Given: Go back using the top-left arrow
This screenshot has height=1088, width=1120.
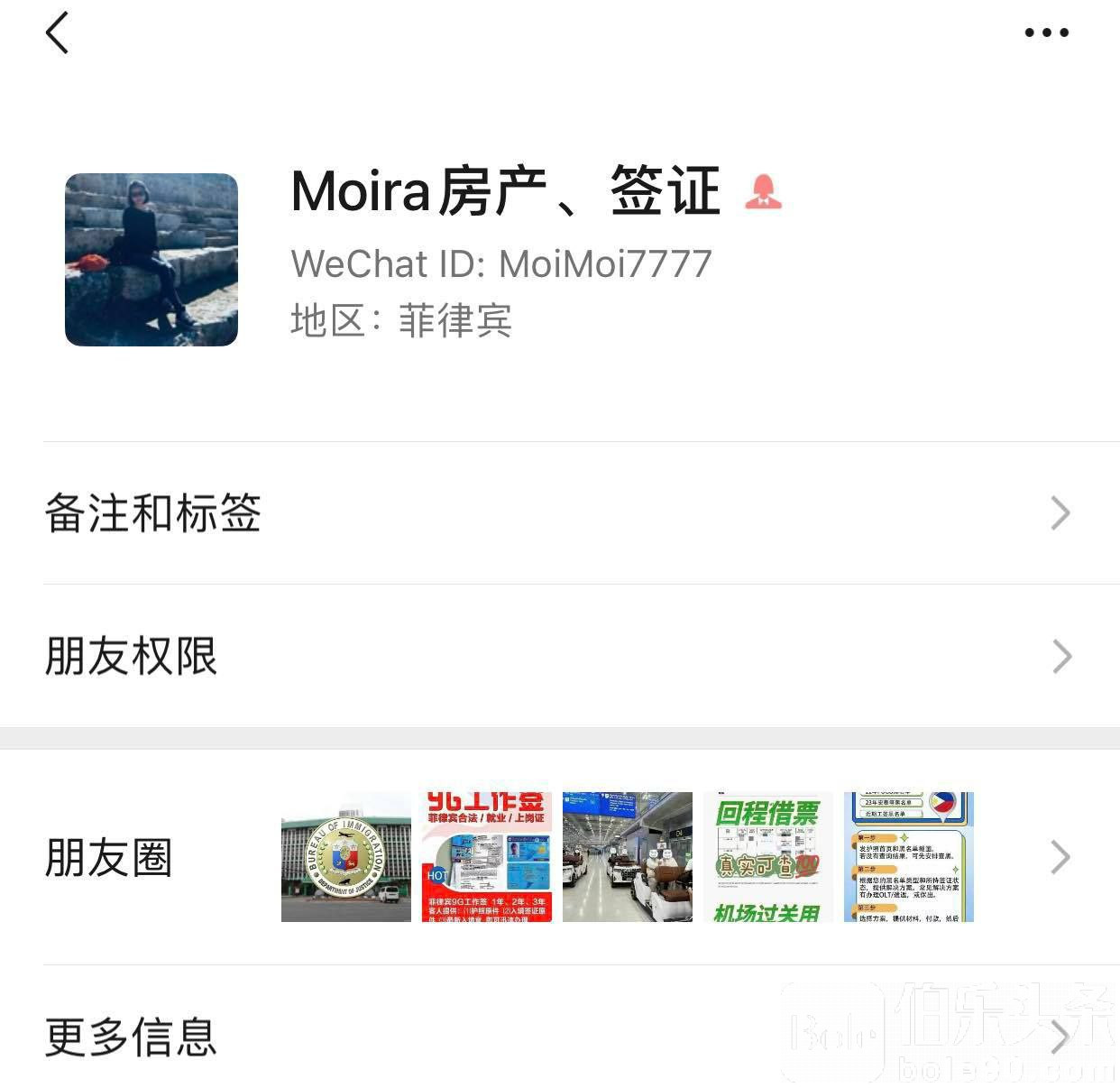Looking at the screenshot, I should (58, 33).
